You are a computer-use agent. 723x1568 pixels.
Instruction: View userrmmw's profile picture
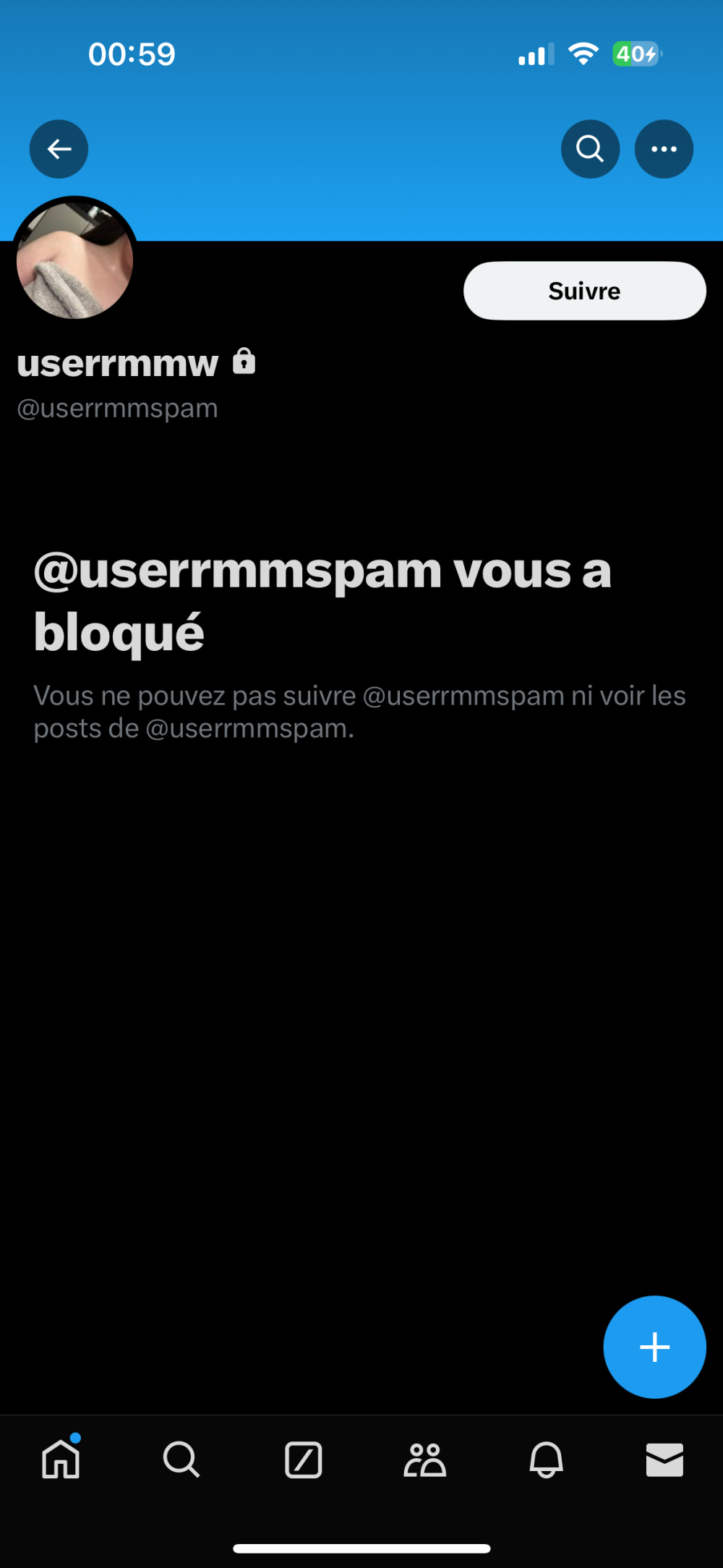74,259
